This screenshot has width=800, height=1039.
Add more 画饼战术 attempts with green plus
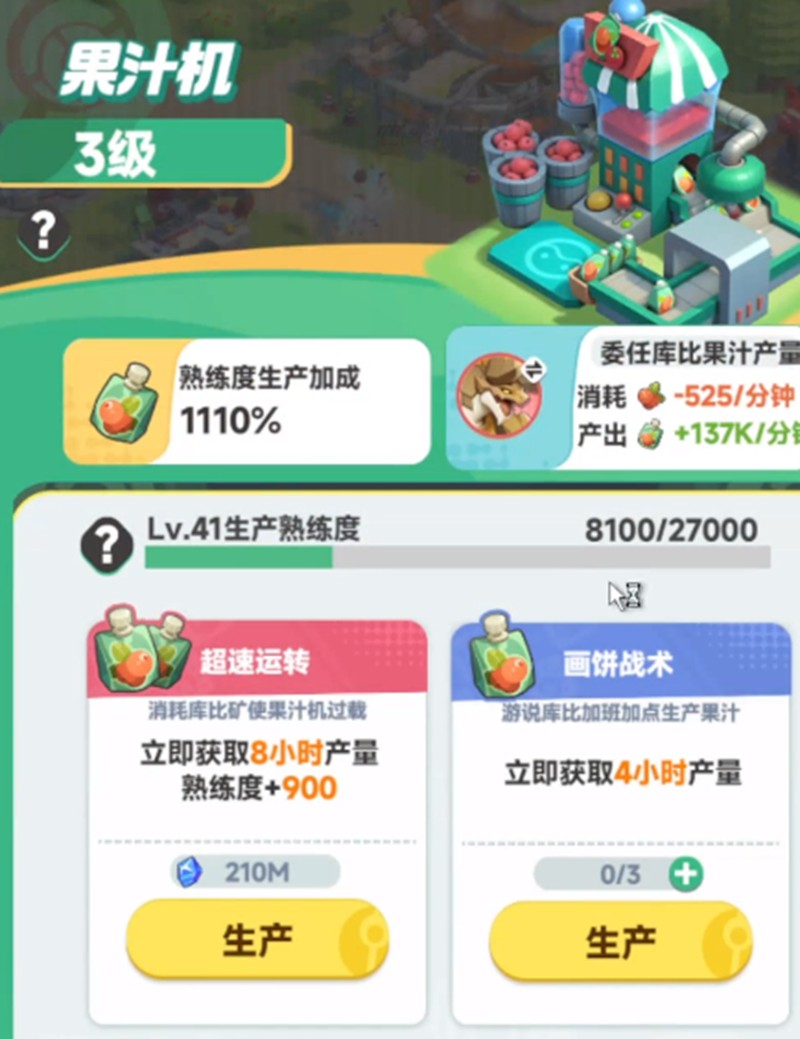(x=685, y=874)
